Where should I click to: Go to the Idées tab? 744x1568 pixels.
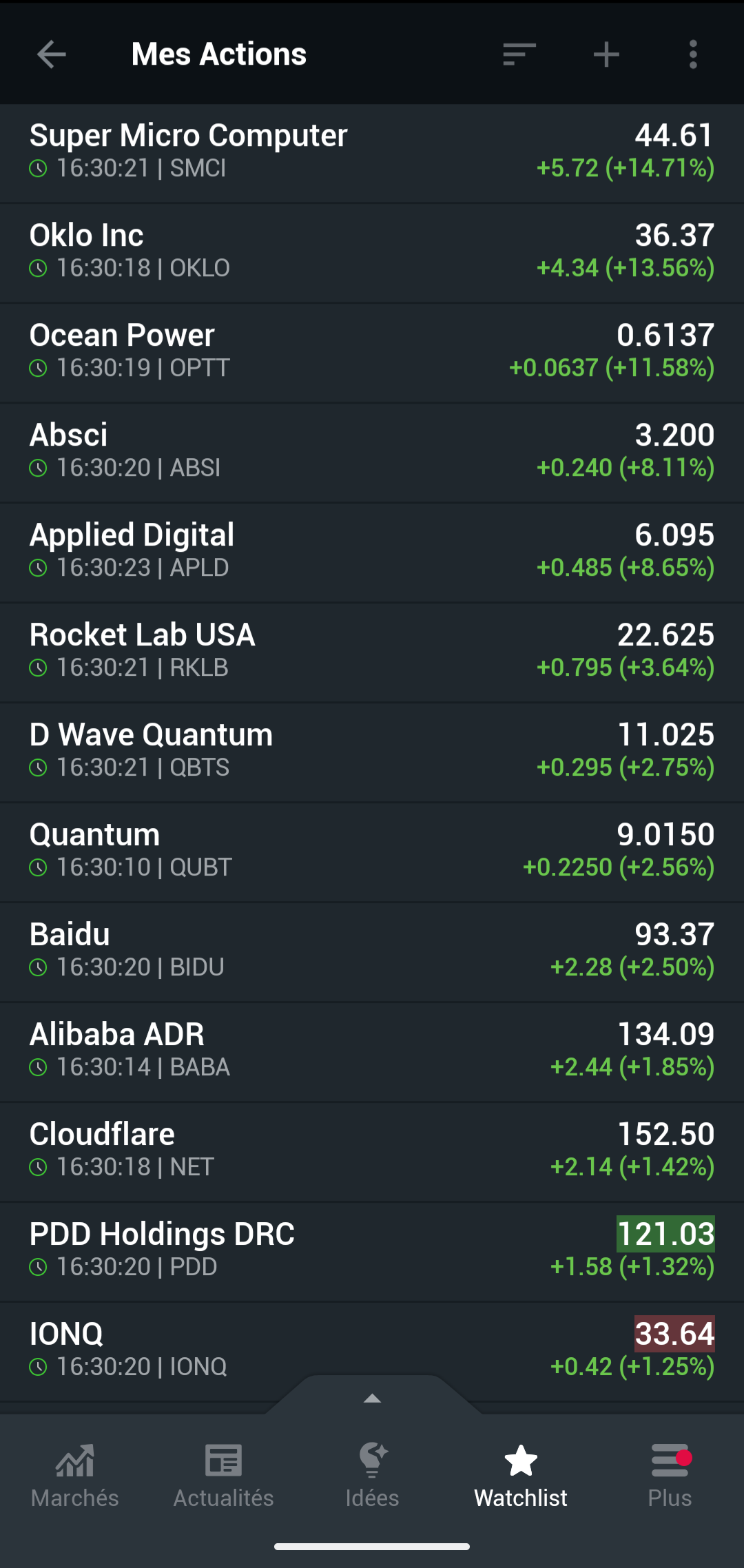pos(372,1476)
